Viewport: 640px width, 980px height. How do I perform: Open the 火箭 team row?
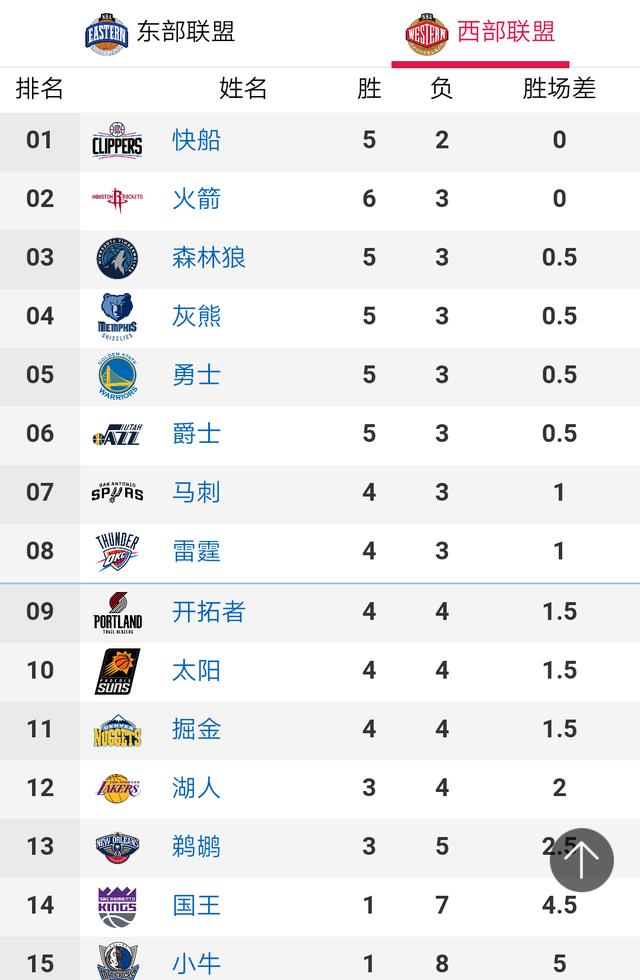[x=196, y=199]
